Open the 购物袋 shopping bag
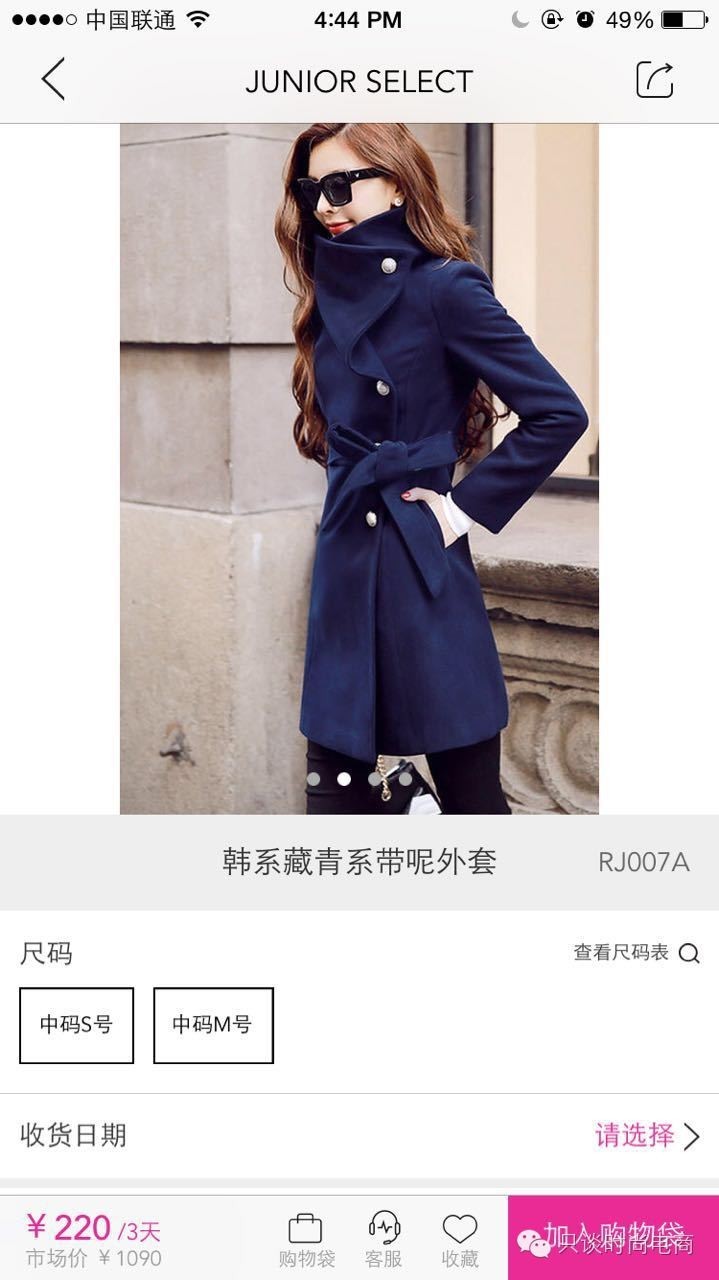The height and width of the screenshot is (1280, 719). 306,1238
